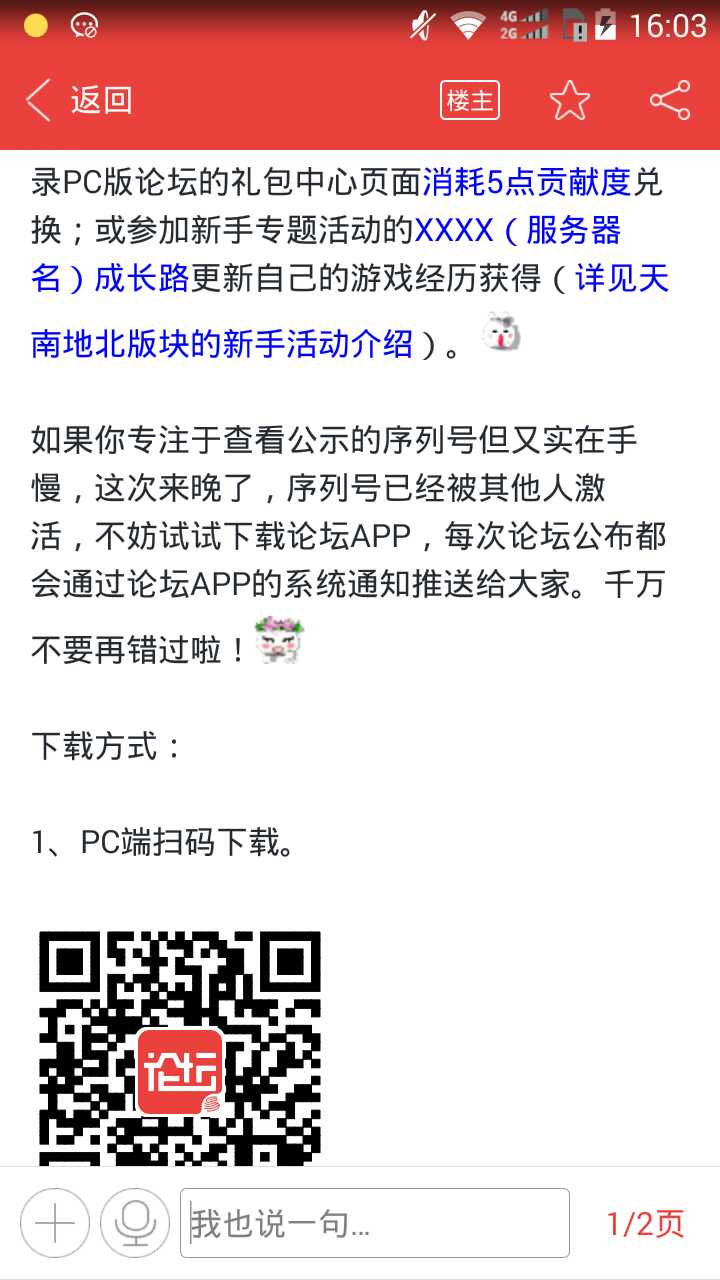This screenshot has width=720, height=1280.
Task: Share this thread
Action: (670, 100)
